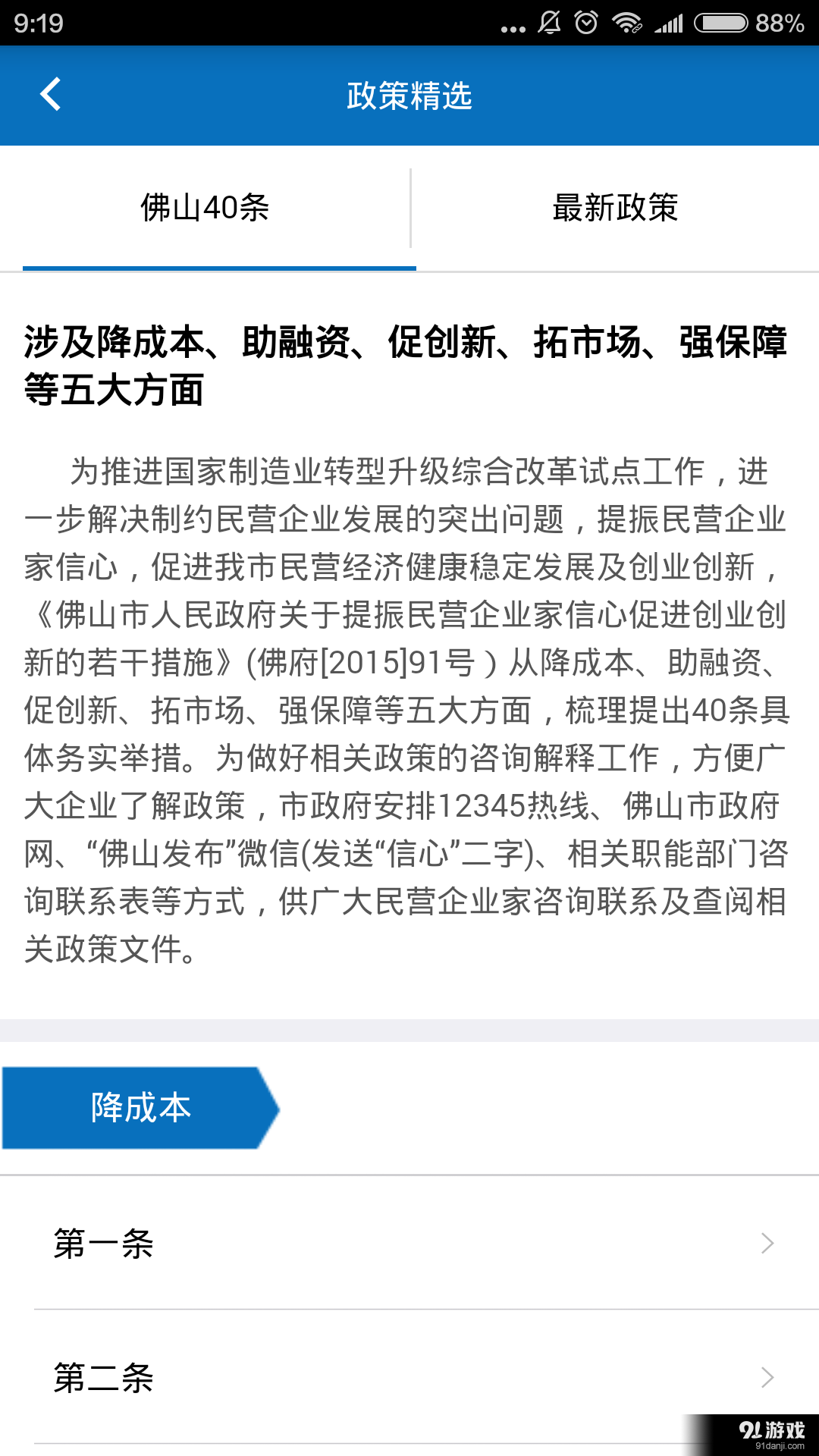Open the 第一条 policy item
Screen dimensions: 819x1456
coord(409,1244)
